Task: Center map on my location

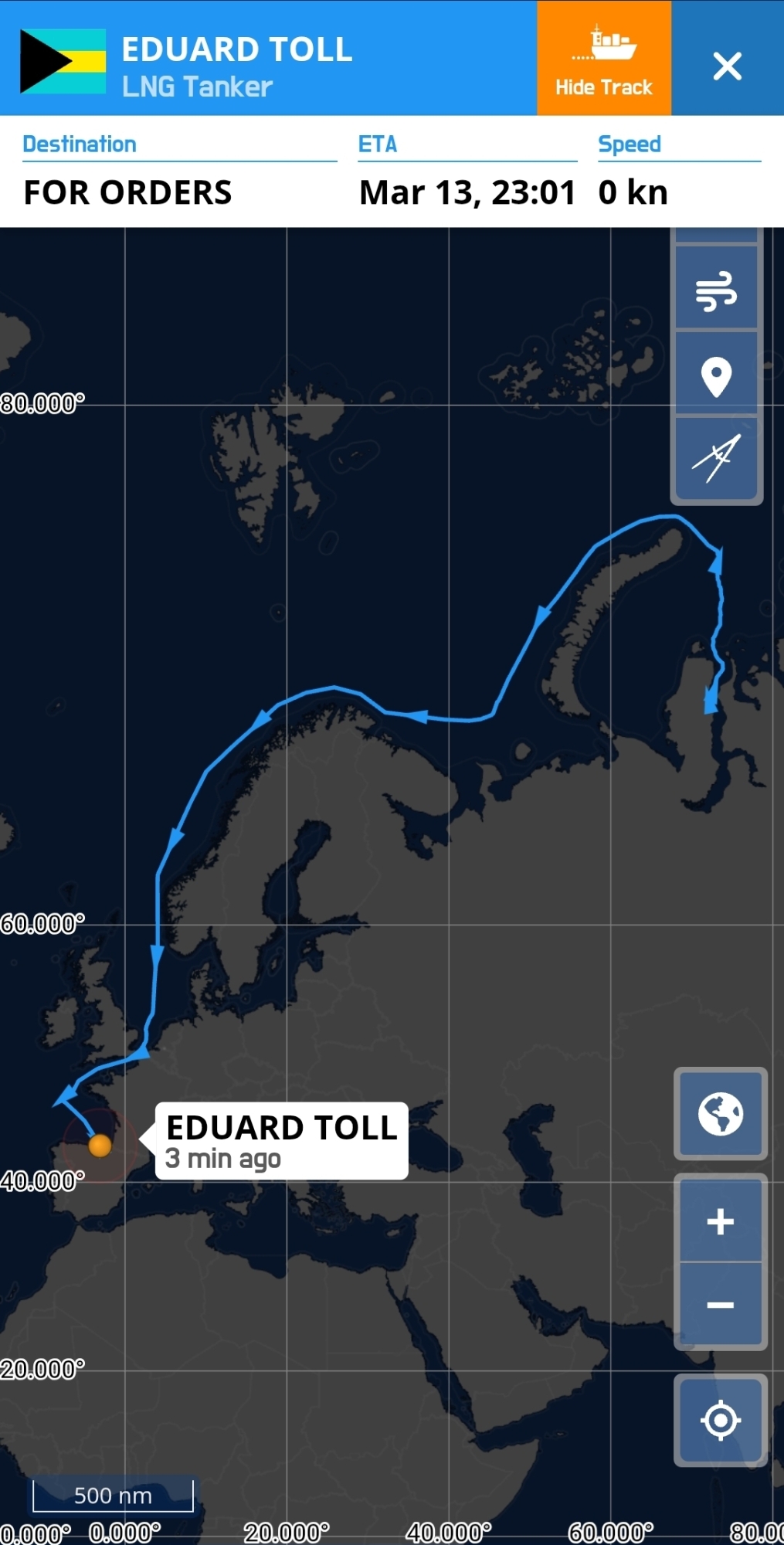Action: (x=720, y=1420)
